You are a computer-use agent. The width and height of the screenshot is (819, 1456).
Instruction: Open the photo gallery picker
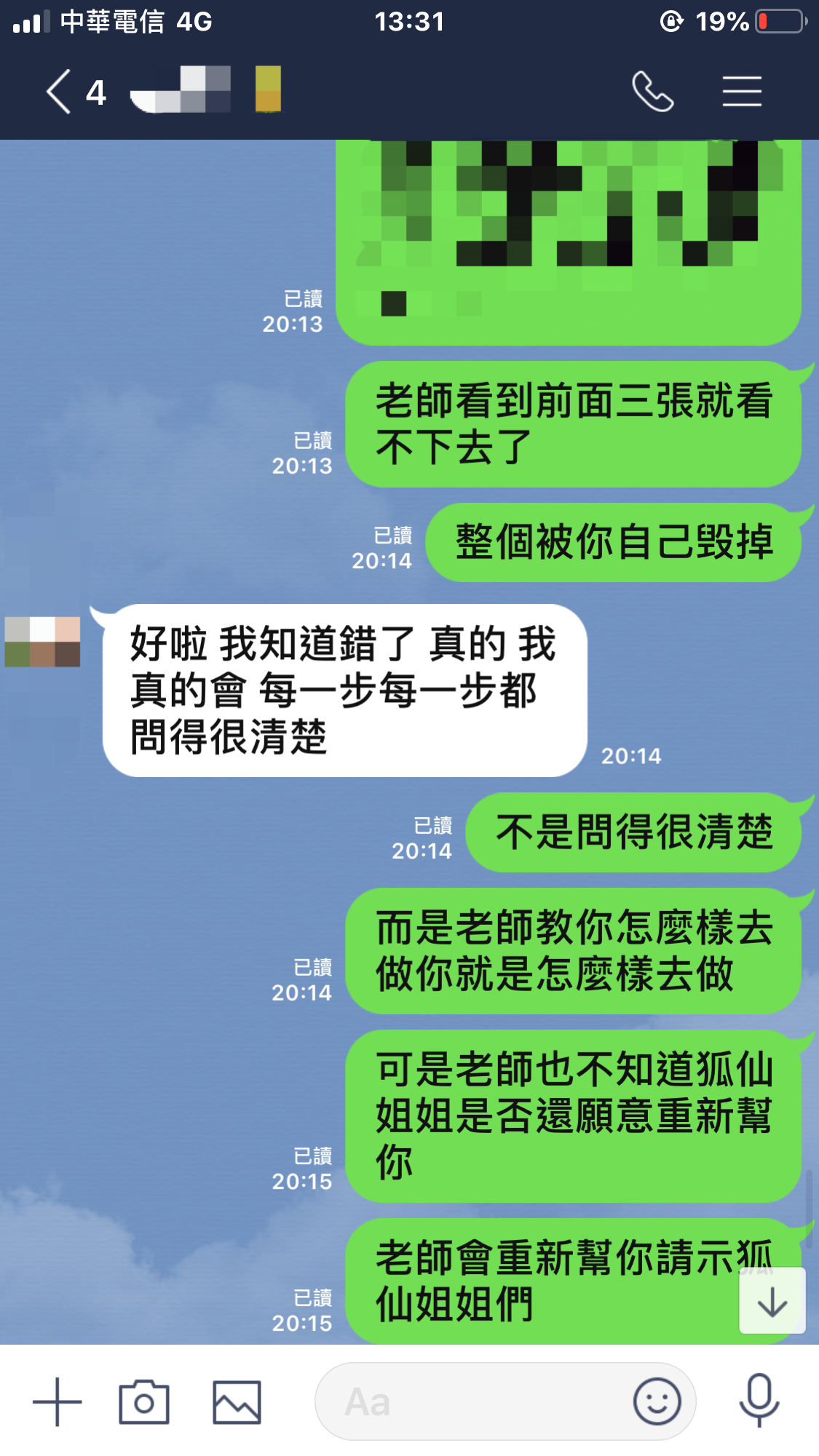237,1401
